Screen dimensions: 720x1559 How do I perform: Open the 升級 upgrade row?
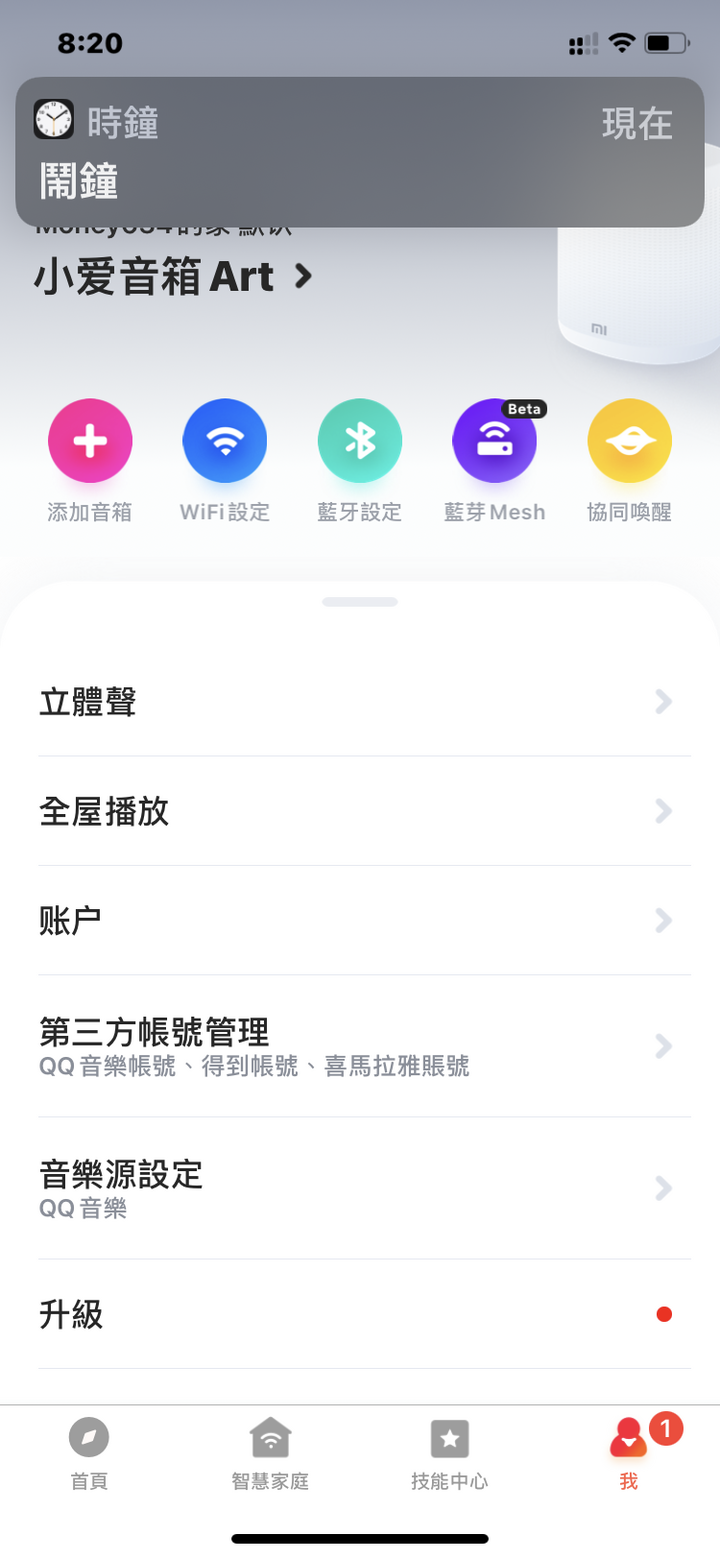pos(360,1314)
